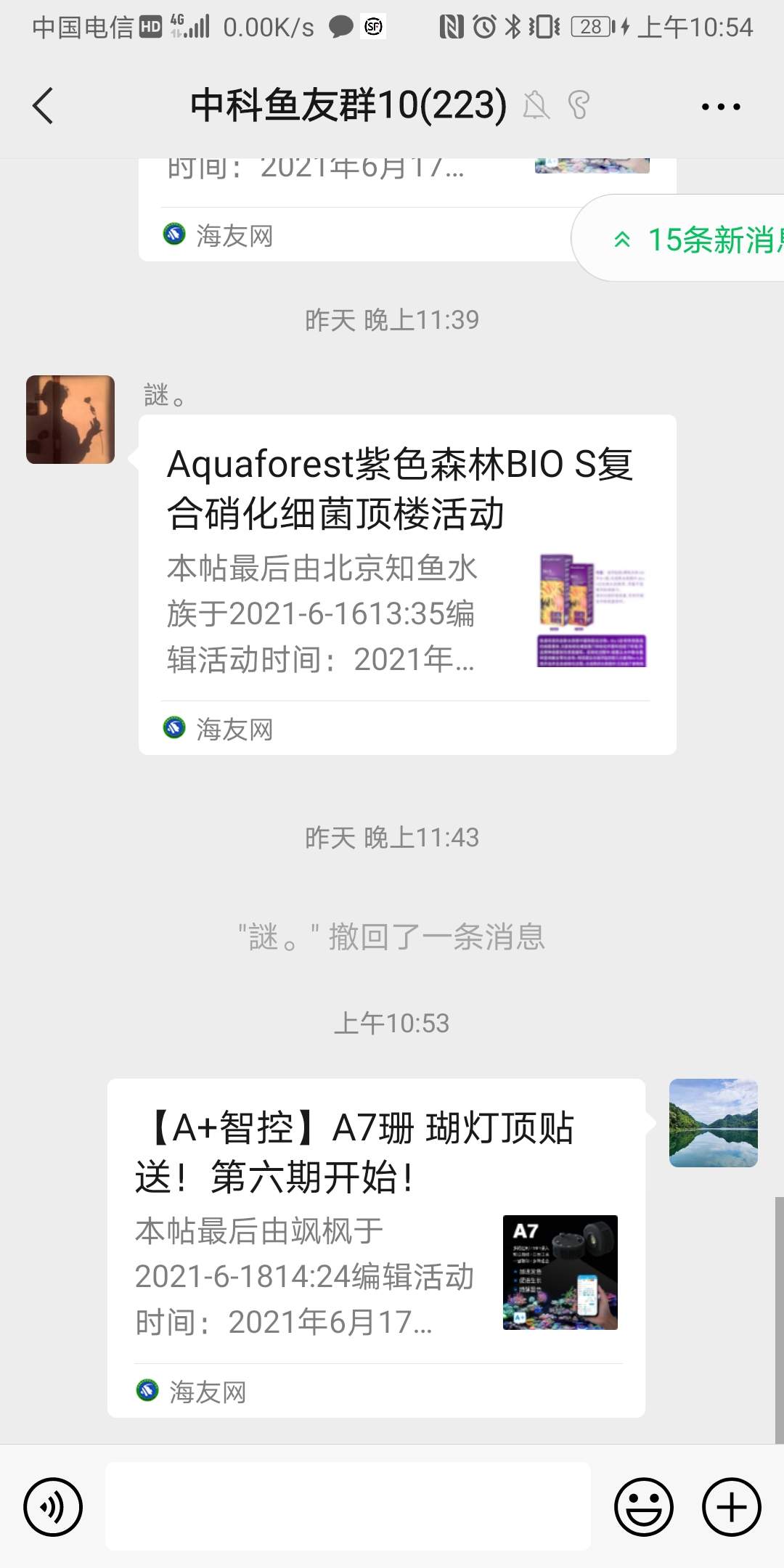Focus the message text field
This screenshot has height=1568, width=784.
(348, 1507)
